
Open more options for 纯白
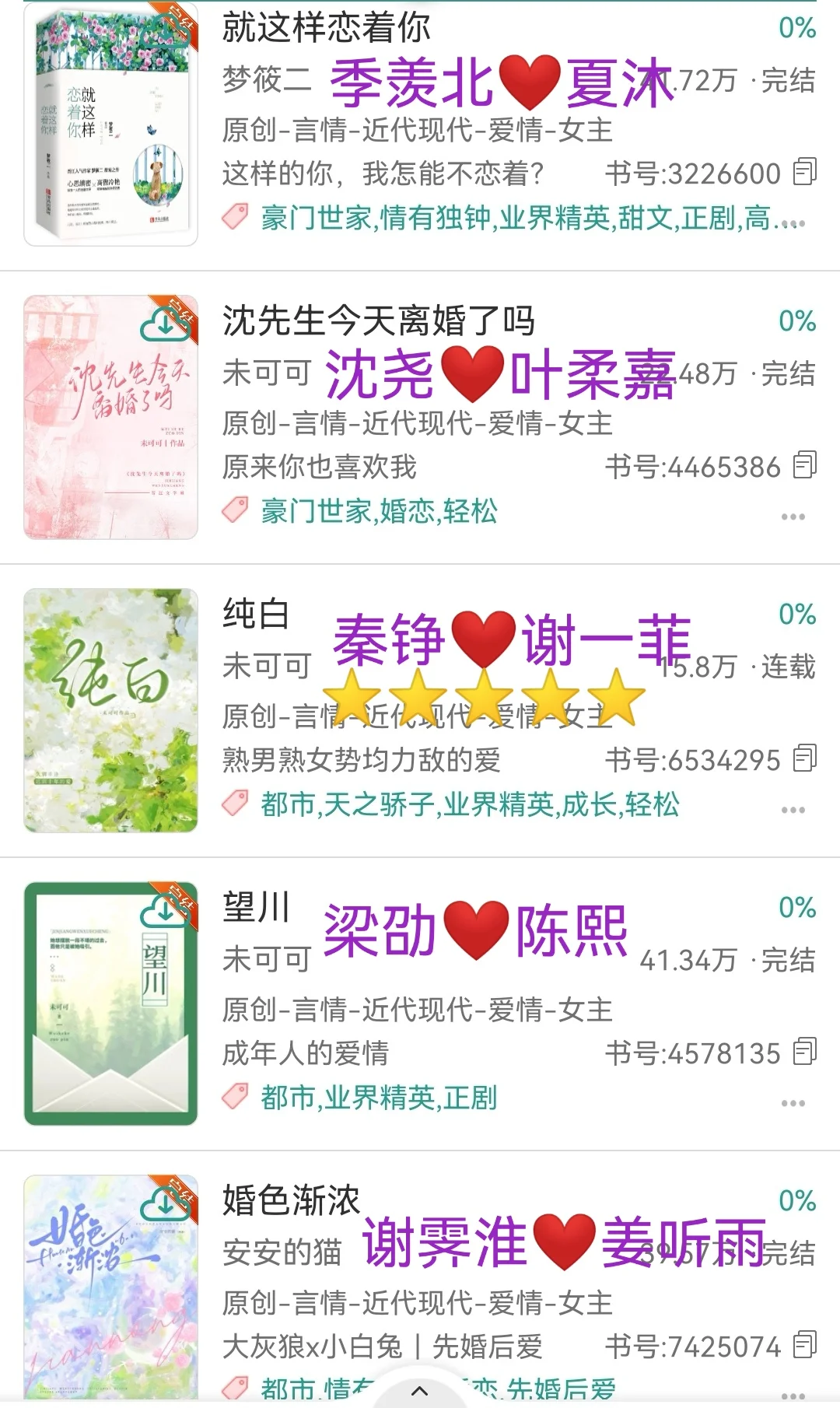[793, 809]
